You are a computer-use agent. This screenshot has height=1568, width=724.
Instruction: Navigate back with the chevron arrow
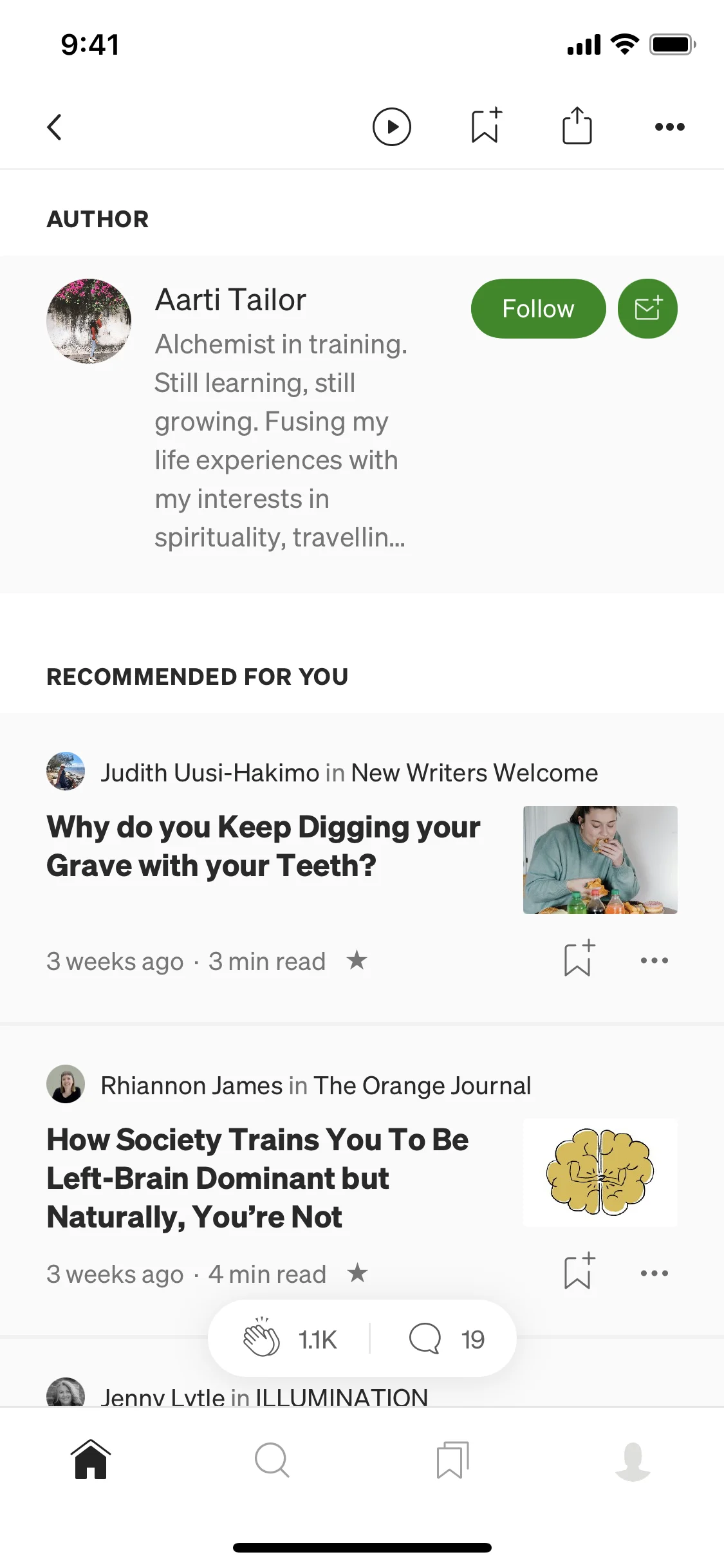54,127
